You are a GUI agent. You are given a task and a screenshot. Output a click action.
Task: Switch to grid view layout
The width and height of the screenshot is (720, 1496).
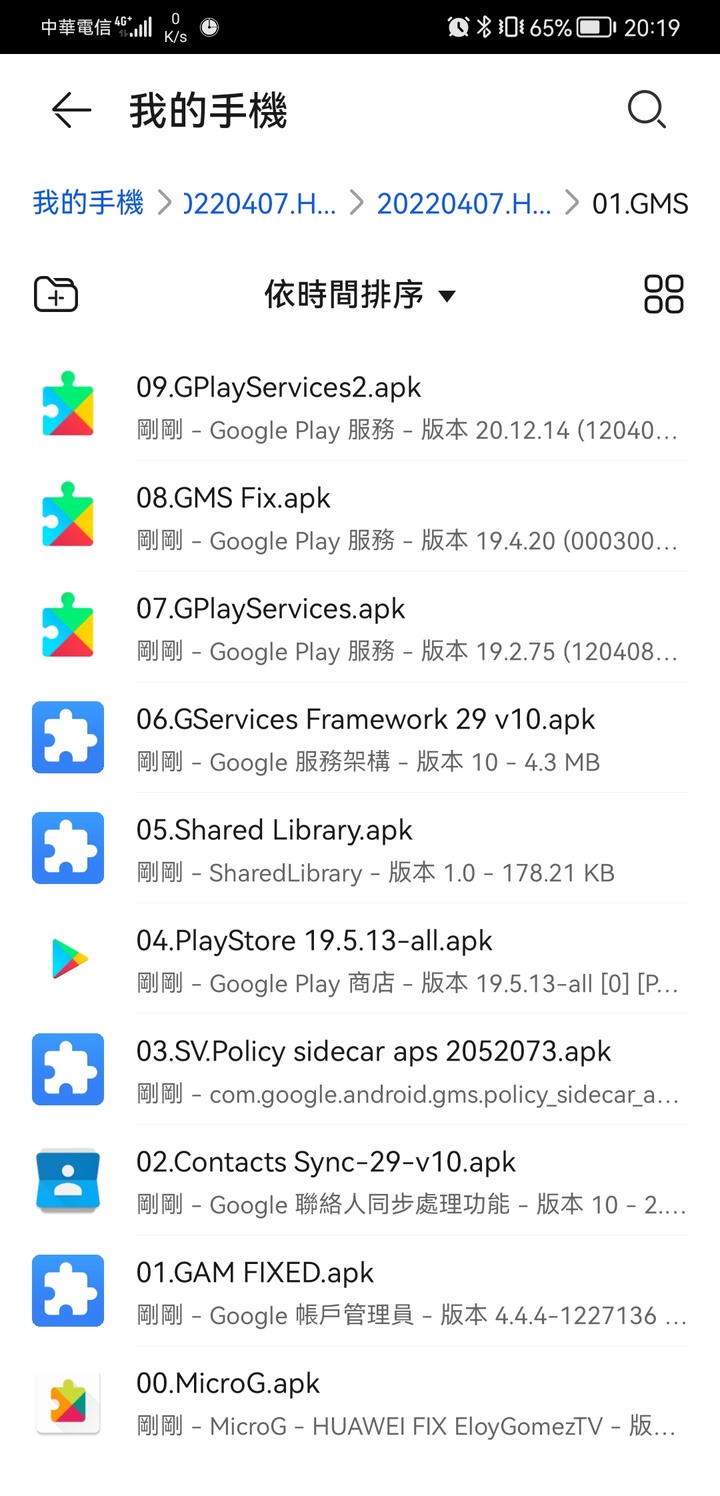664,294
